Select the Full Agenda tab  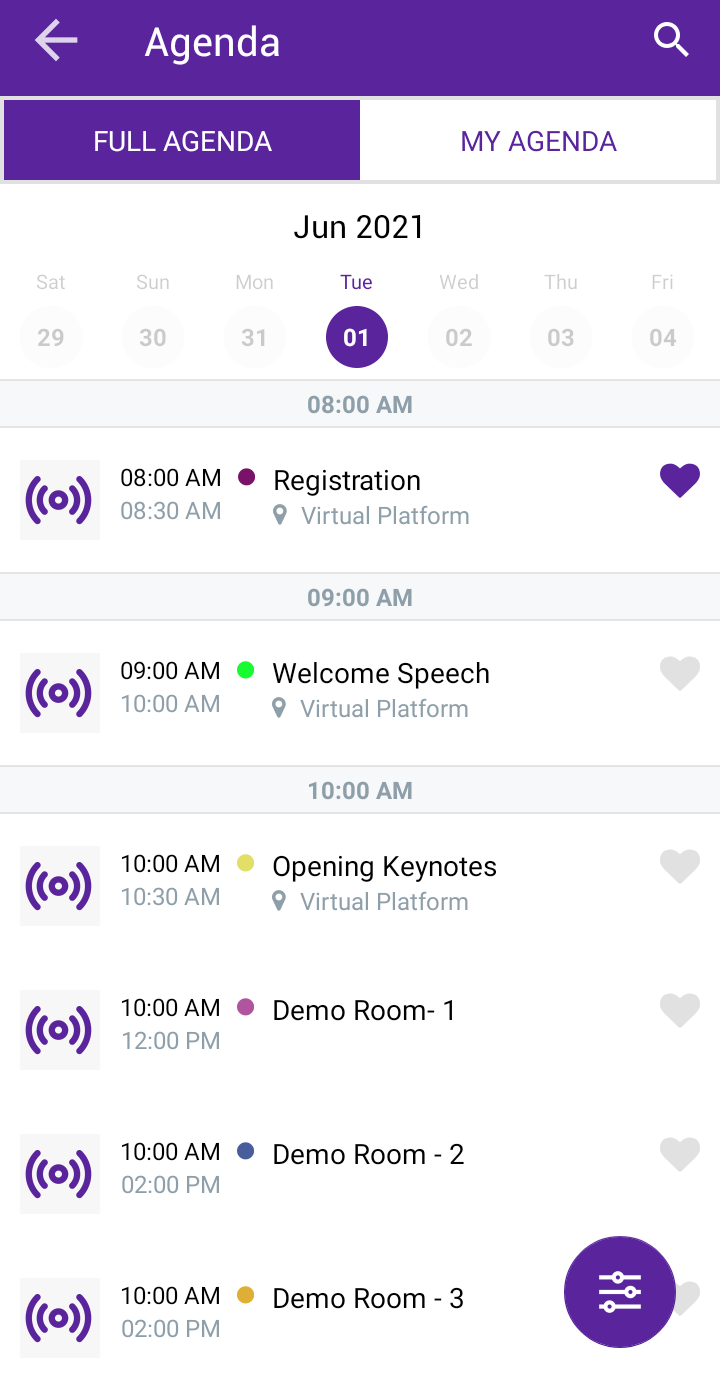(x=182, y=141)
